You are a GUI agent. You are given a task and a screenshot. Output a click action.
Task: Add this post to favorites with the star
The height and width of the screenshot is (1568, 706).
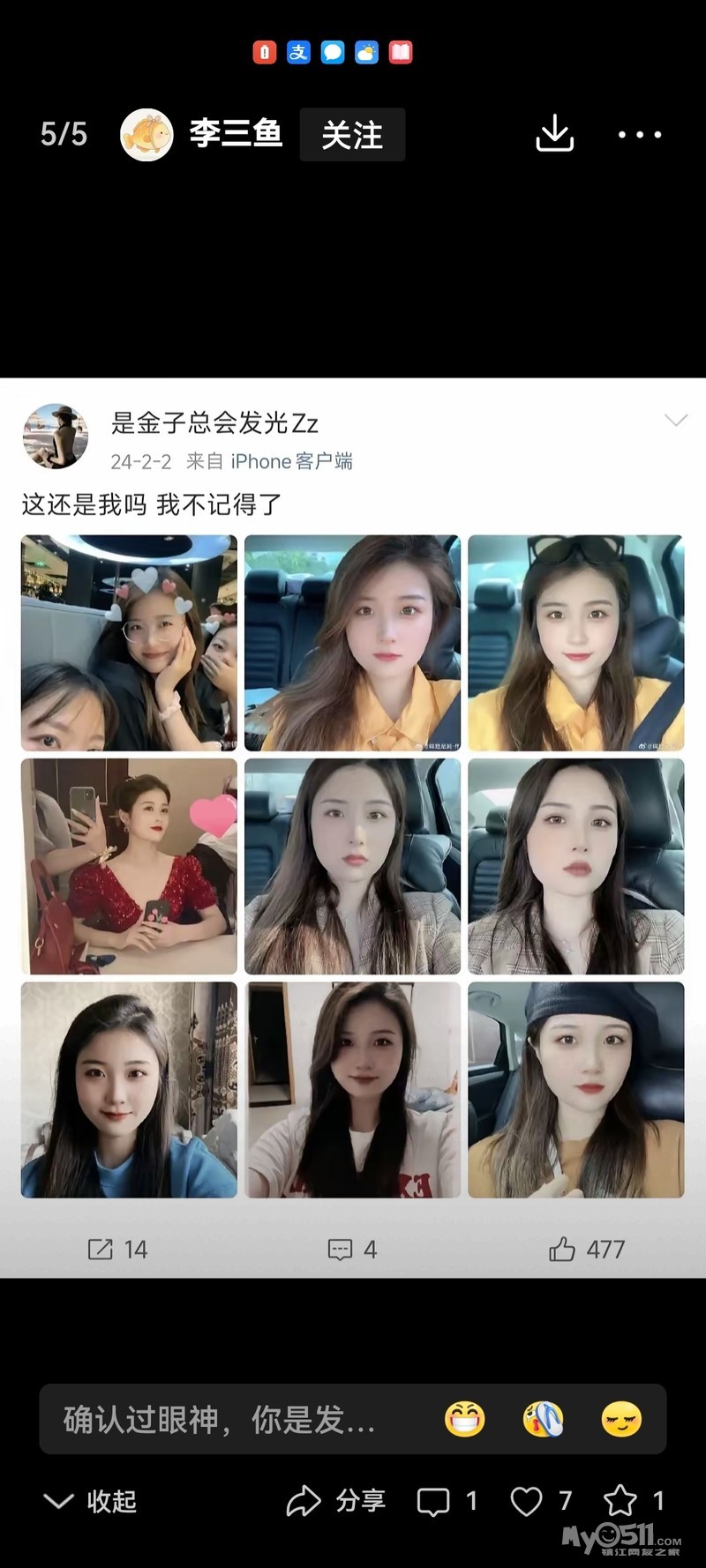[x=633, y=1501]
